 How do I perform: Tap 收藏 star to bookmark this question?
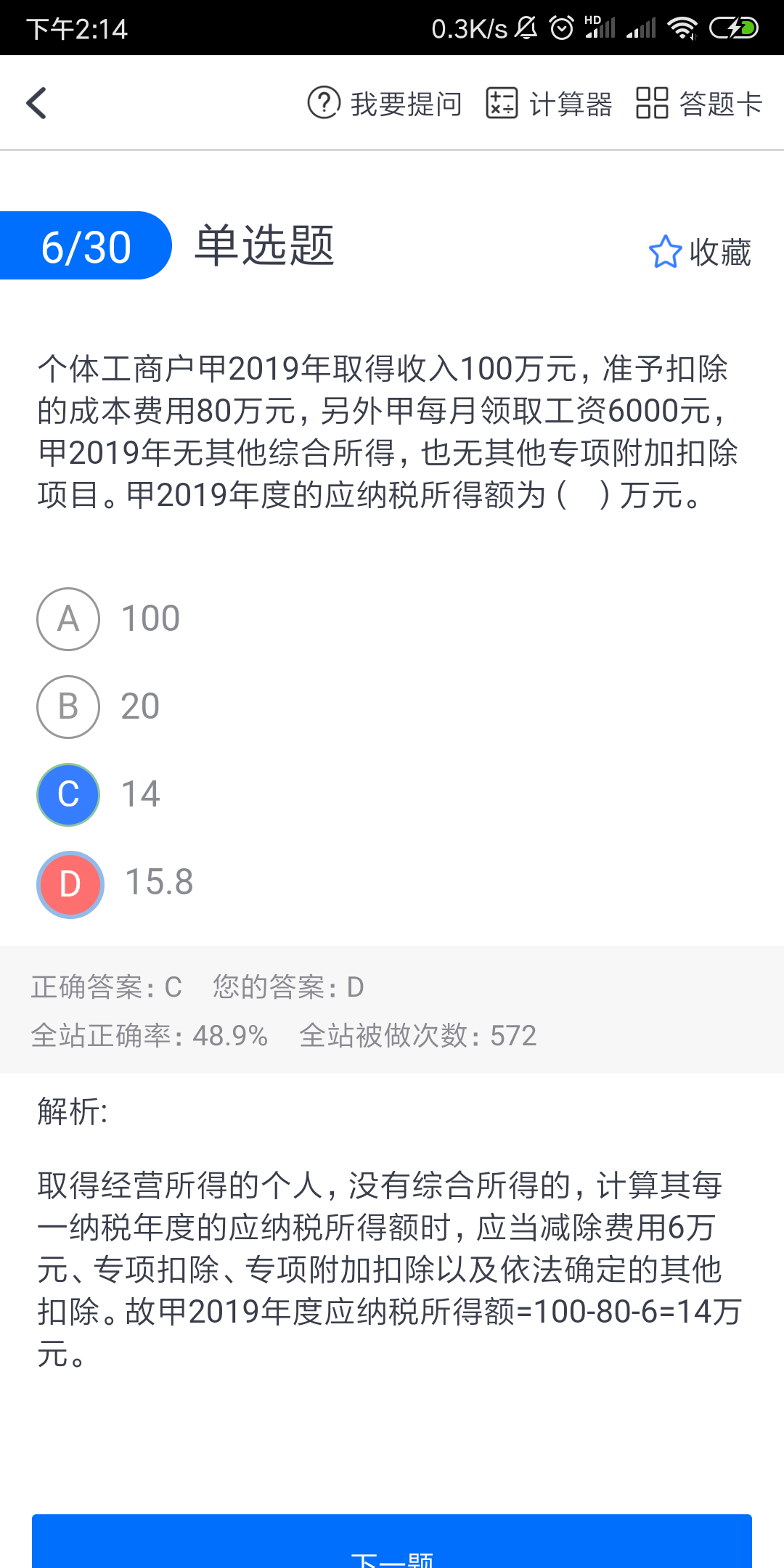coord(700,252)
